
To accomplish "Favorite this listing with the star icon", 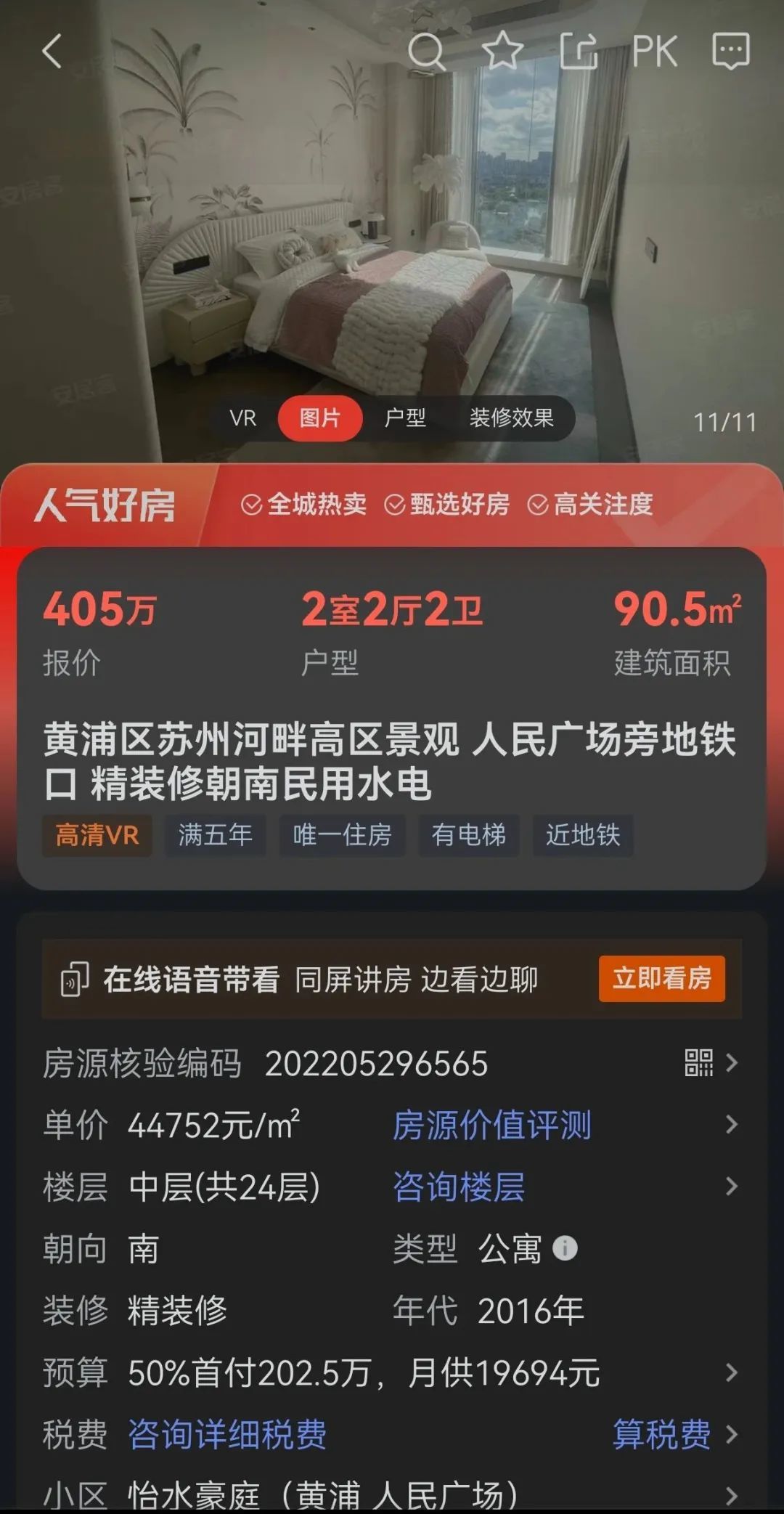I will pos(502,52).
